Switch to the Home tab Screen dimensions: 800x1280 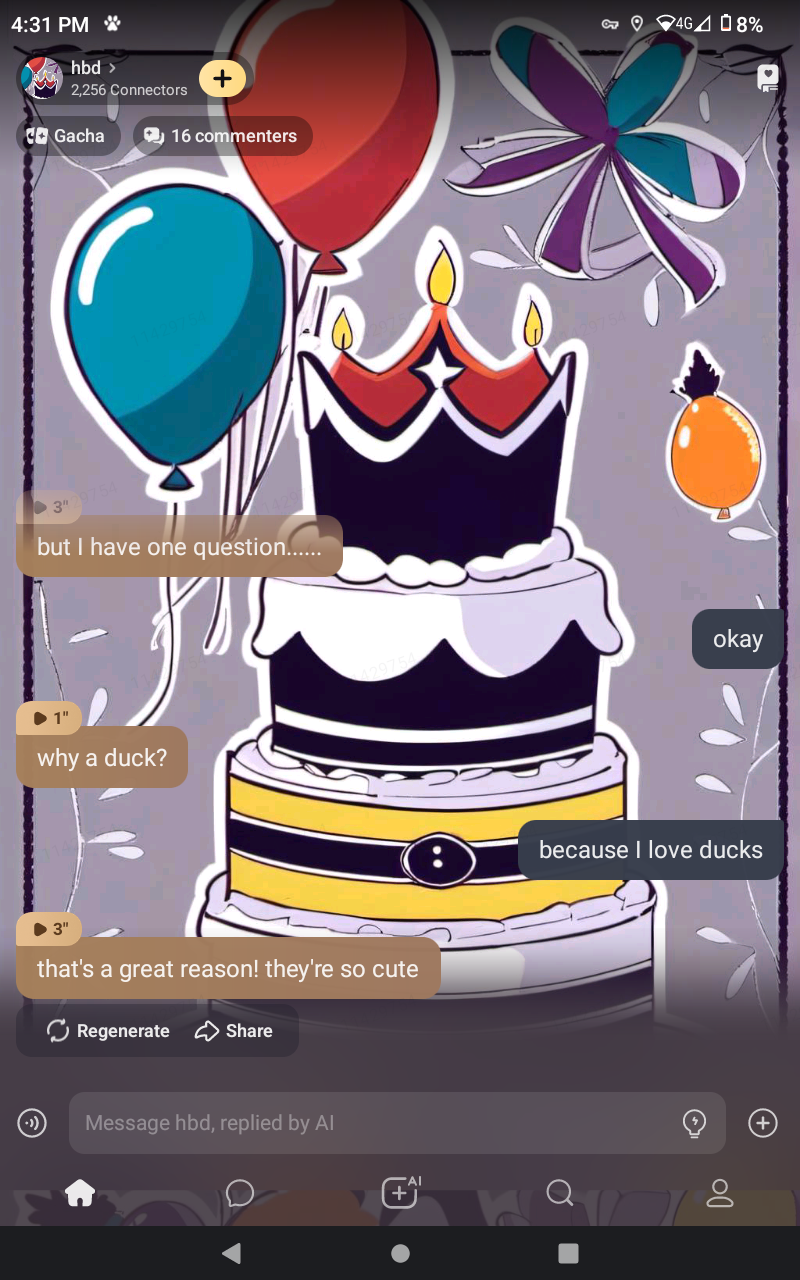tap(79, 1192)
